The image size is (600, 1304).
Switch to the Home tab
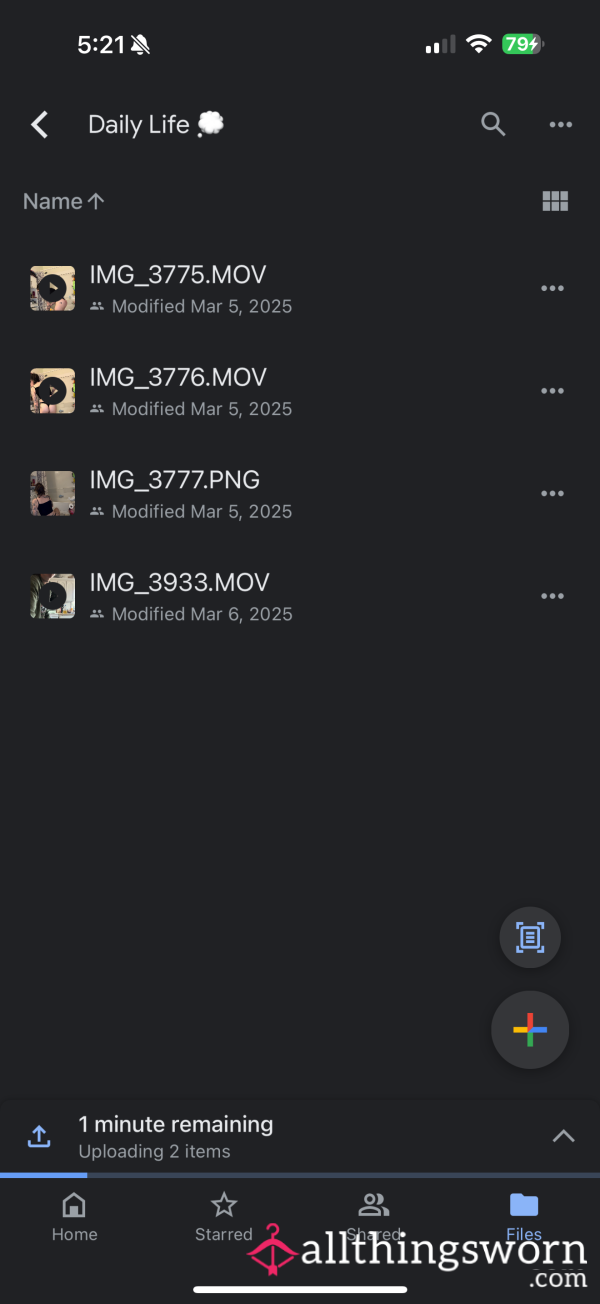pos(75,1216)
